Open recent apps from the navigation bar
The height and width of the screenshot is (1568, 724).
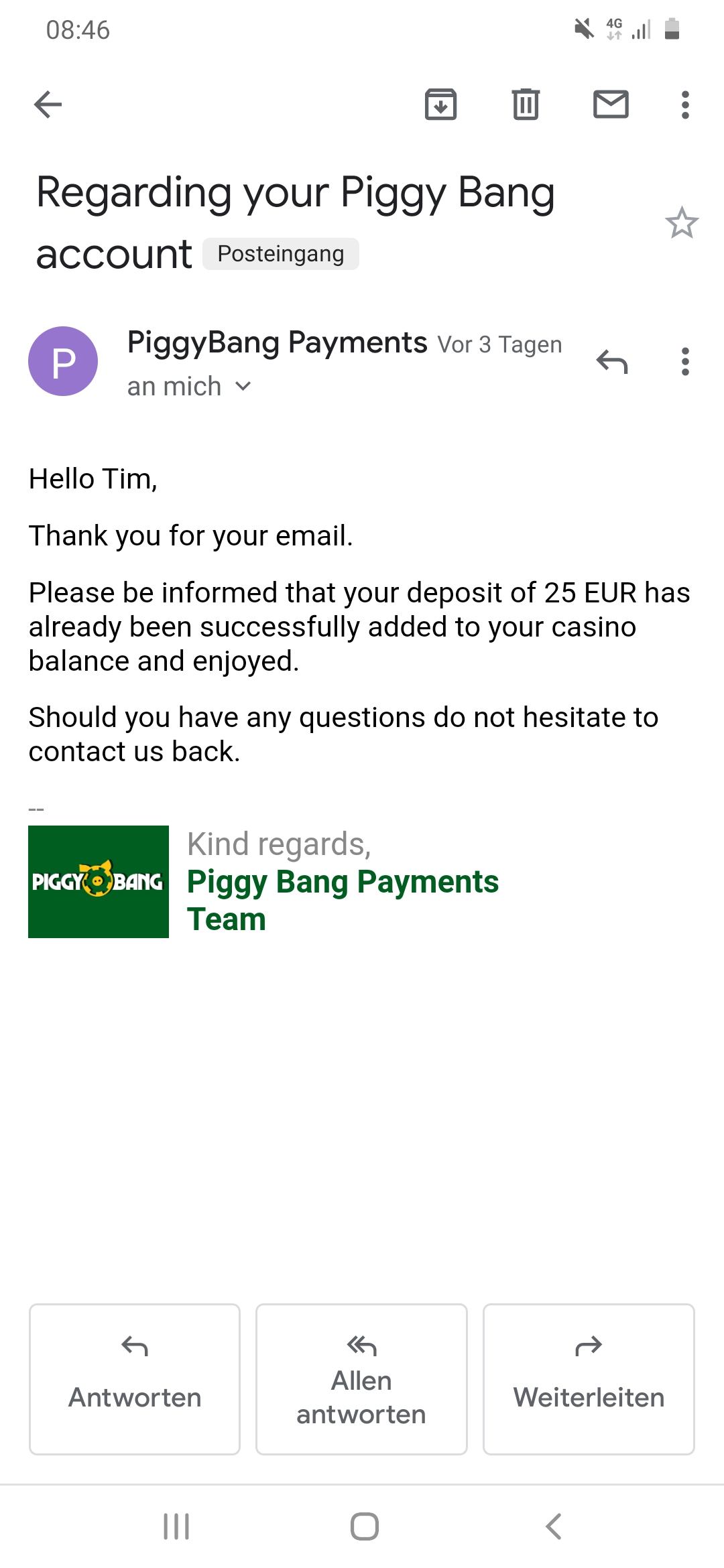[177, 1526]
